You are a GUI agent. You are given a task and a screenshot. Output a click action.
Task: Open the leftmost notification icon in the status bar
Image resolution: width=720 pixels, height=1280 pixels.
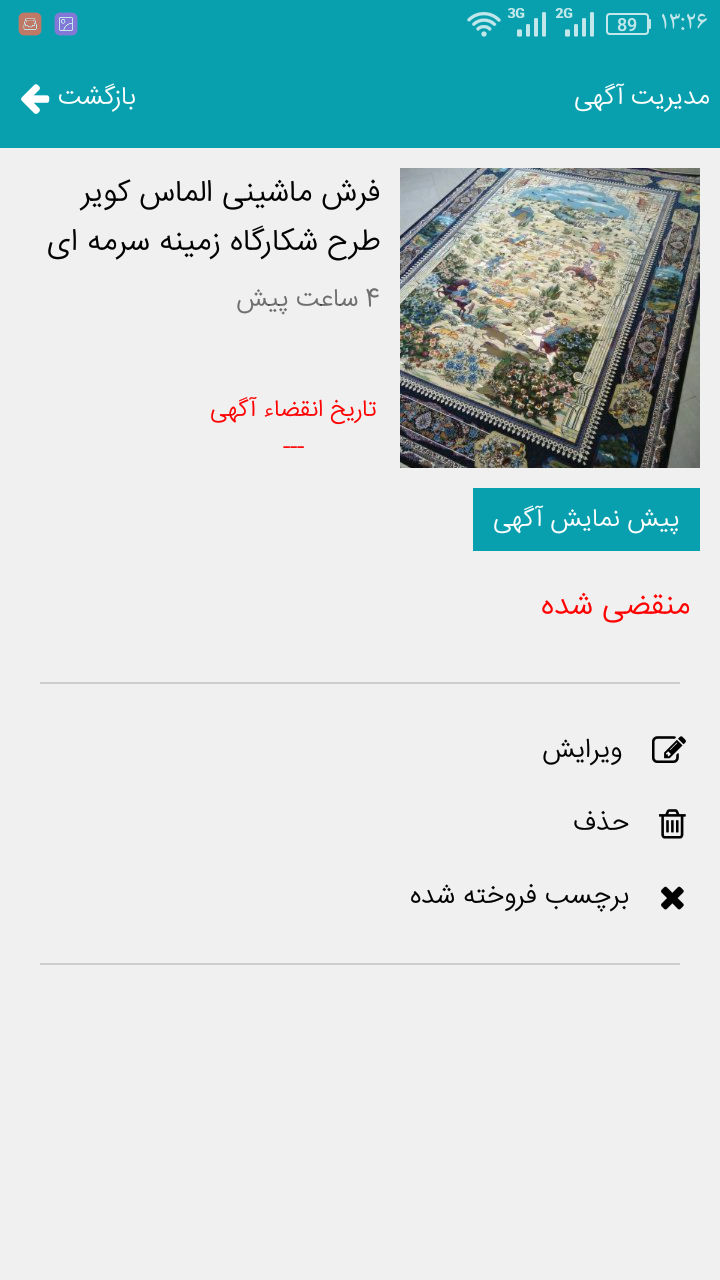pos(29,22)
